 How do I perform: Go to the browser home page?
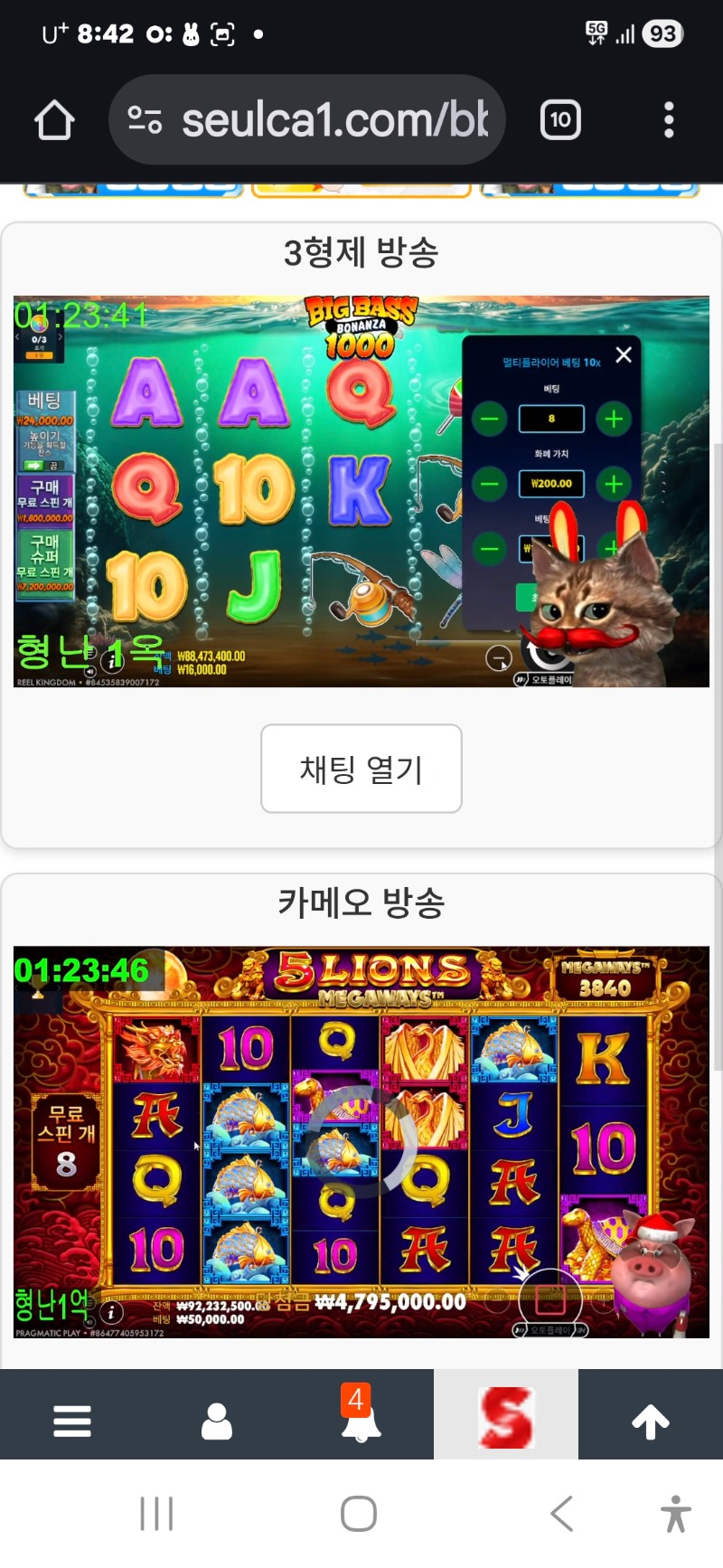pos(54,120)
